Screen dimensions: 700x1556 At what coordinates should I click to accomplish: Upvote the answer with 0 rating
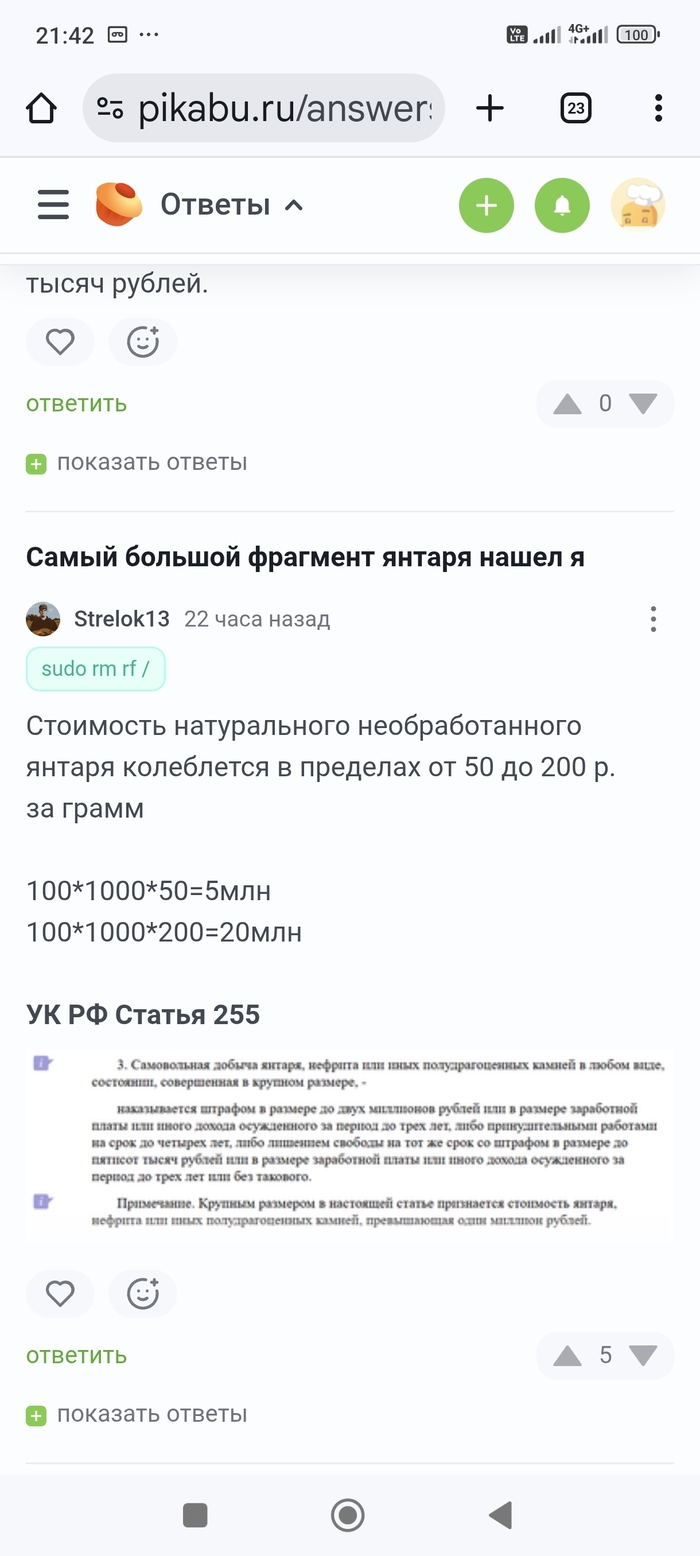(x=567, y=404)
